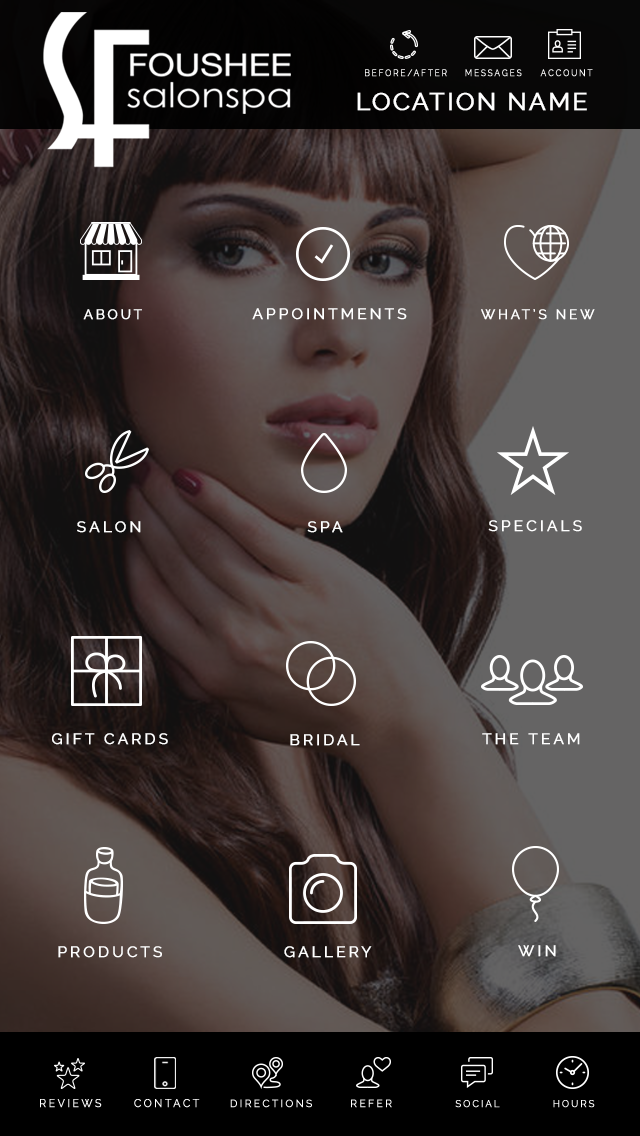The image size is (640, 1136).
Task: Open Gift Cards
Action: [x=109, y=691]
